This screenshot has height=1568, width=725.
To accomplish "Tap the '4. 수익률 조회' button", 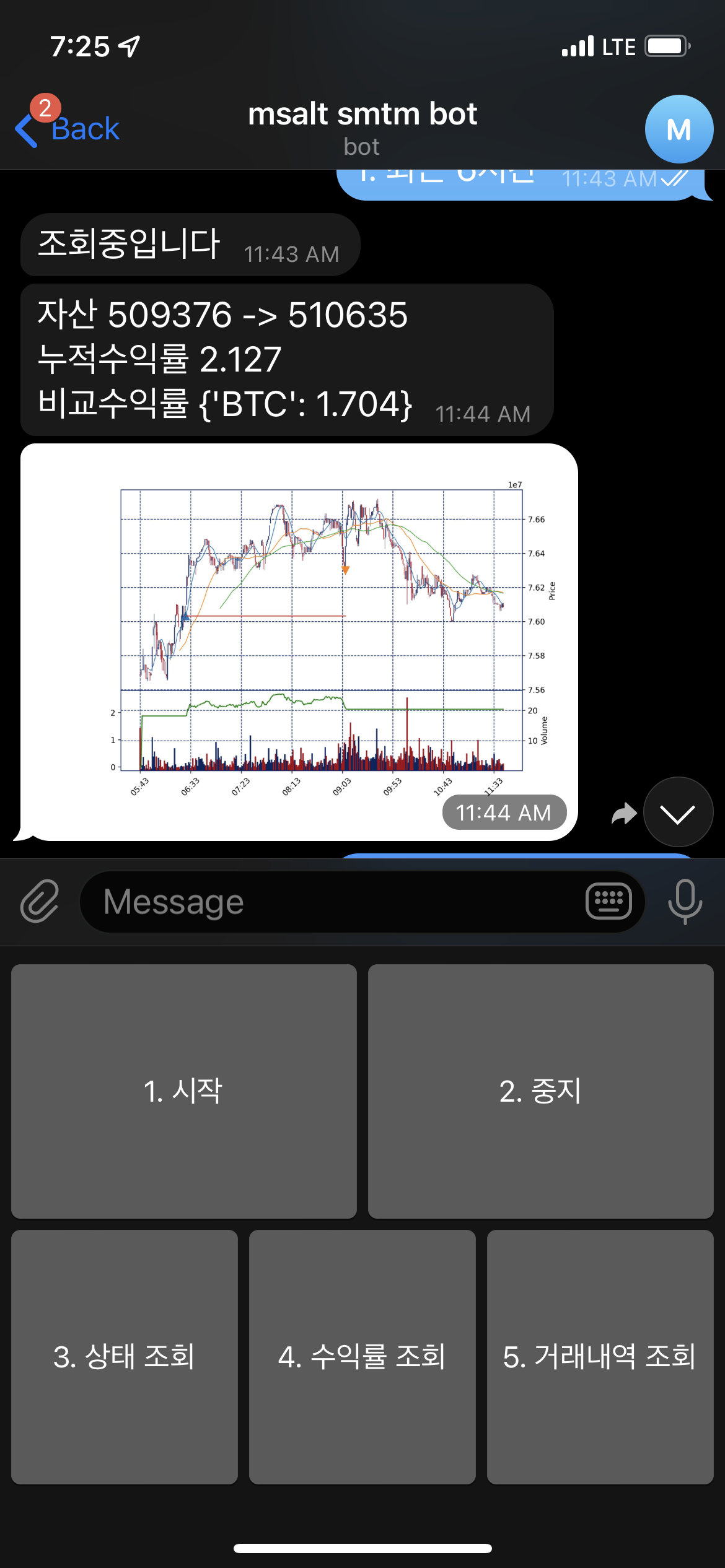I will tap(362, 1359).
